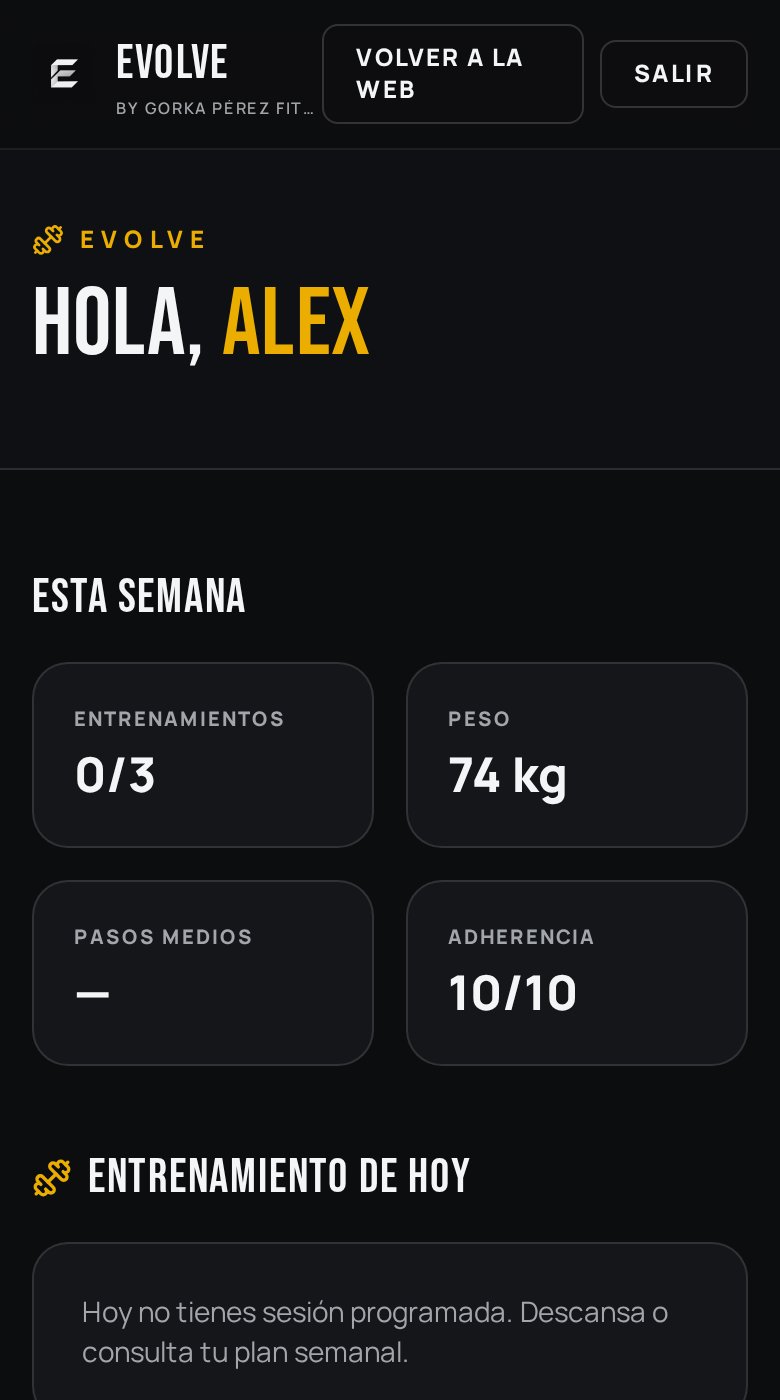780x1400 pixels.
Task: Tap the Volver a la web button
Action: [452, 74]
